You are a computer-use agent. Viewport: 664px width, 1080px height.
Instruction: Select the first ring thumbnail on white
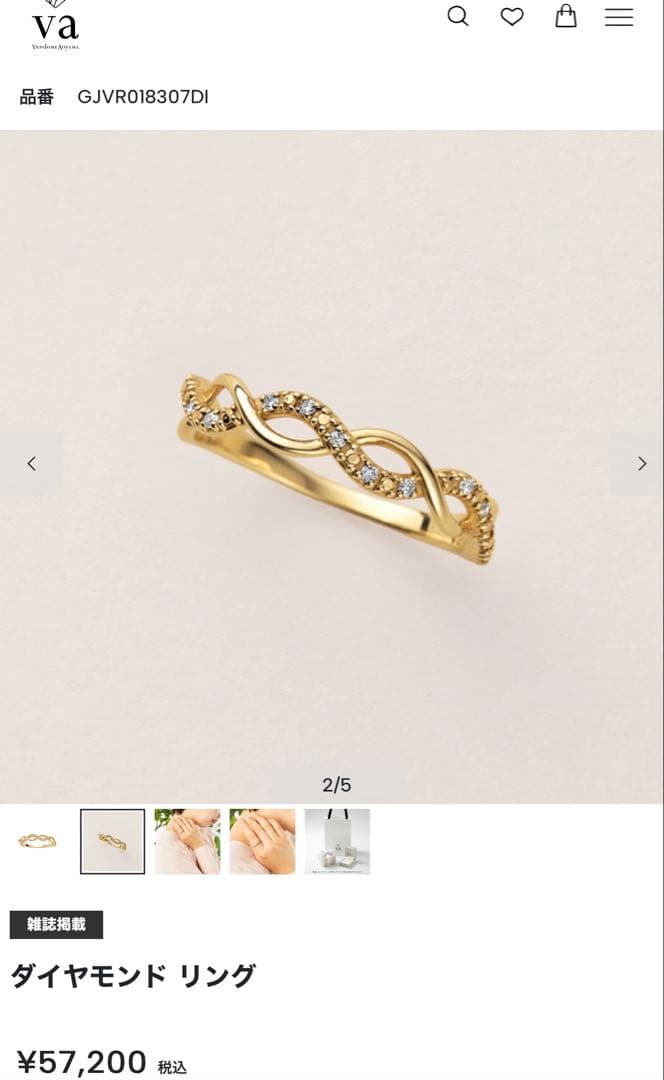point(38,842)
